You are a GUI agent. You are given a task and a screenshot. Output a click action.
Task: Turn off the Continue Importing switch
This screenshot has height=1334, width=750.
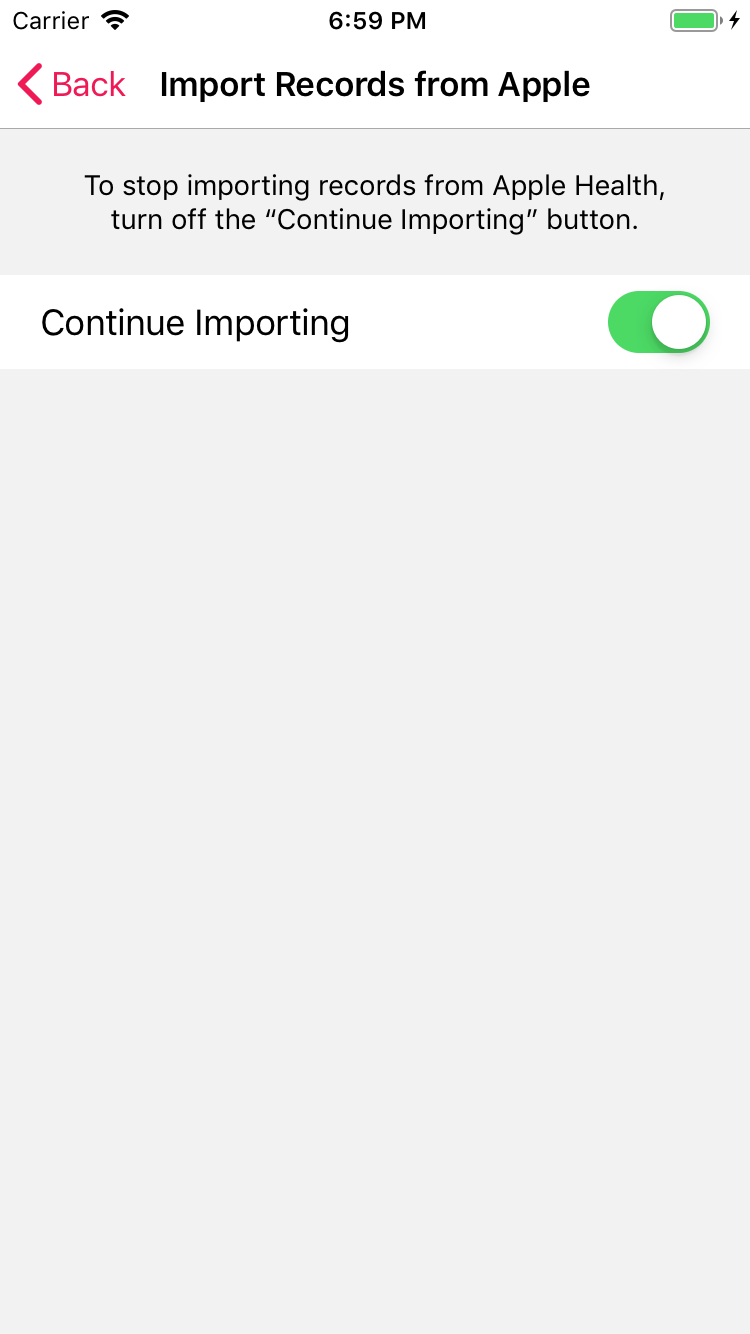click(x=658, y=322)
